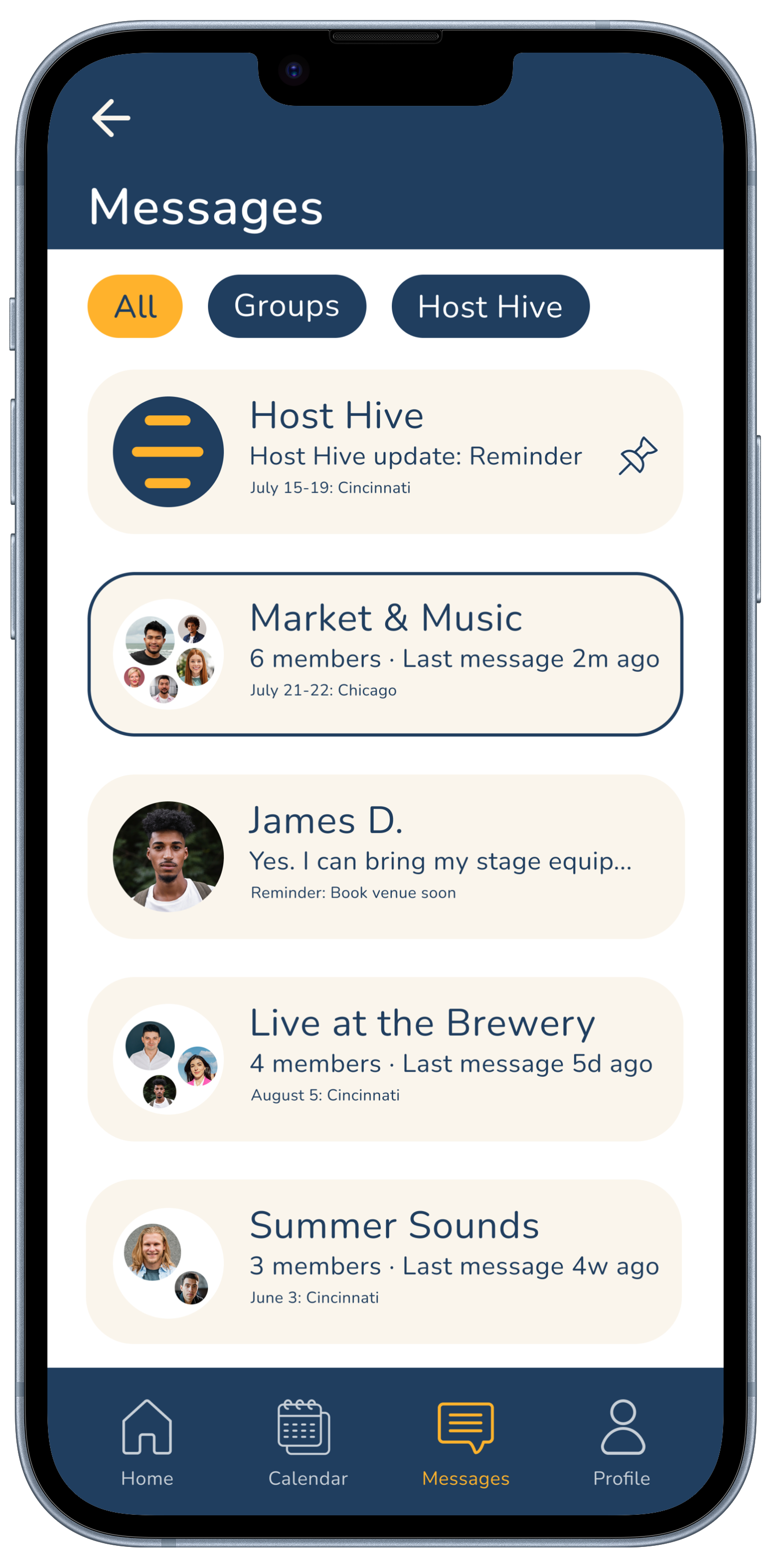
Task: Switch to the Home tab
Action: pos(147,1443)
